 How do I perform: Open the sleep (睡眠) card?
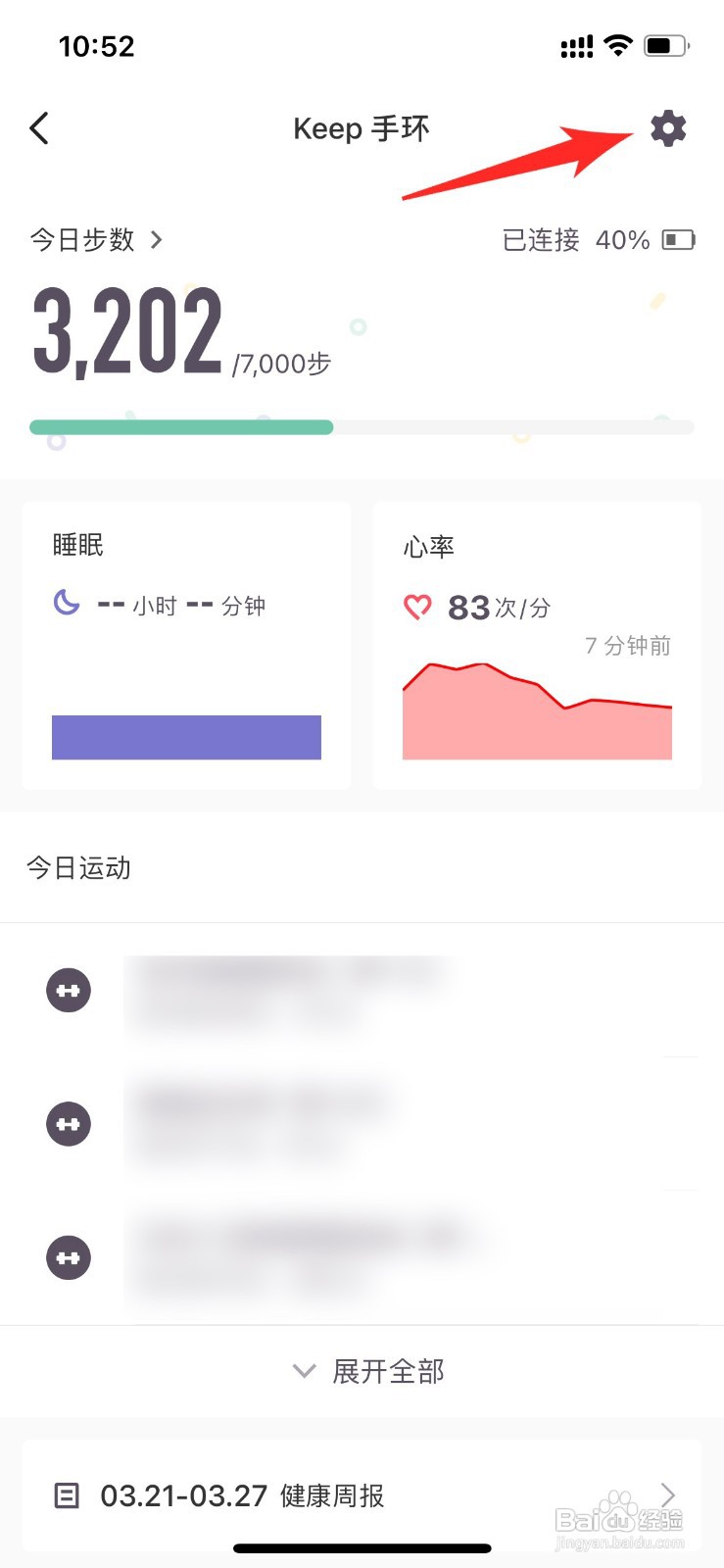coord(186,646)
